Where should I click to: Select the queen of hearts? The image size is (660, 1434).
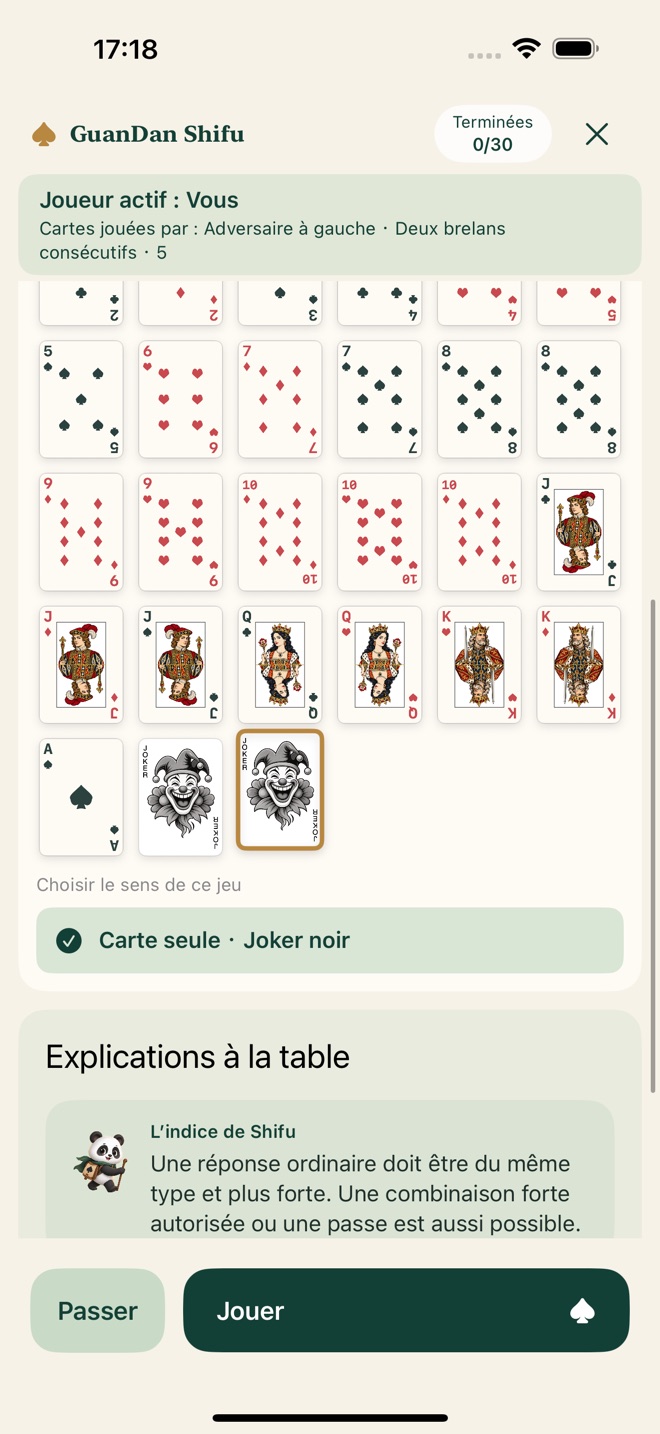(x=380, y=664)
